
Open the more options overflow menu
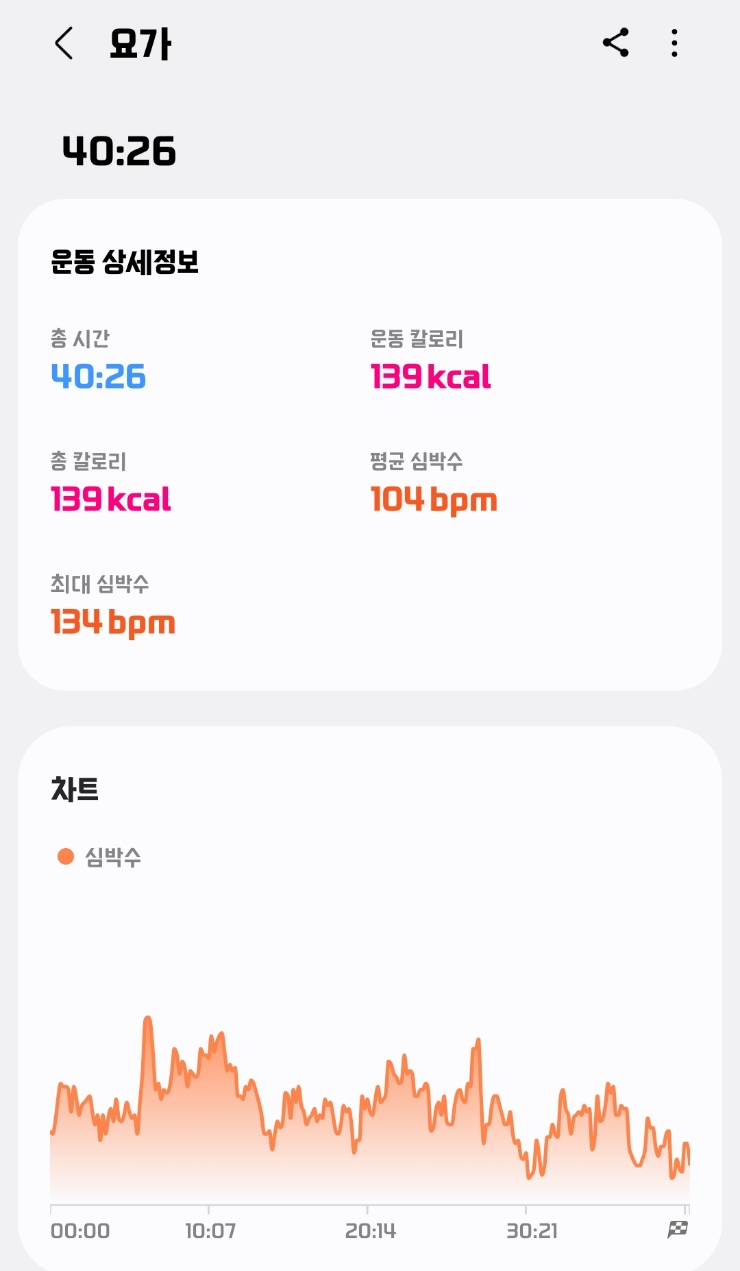click(675, 43)
